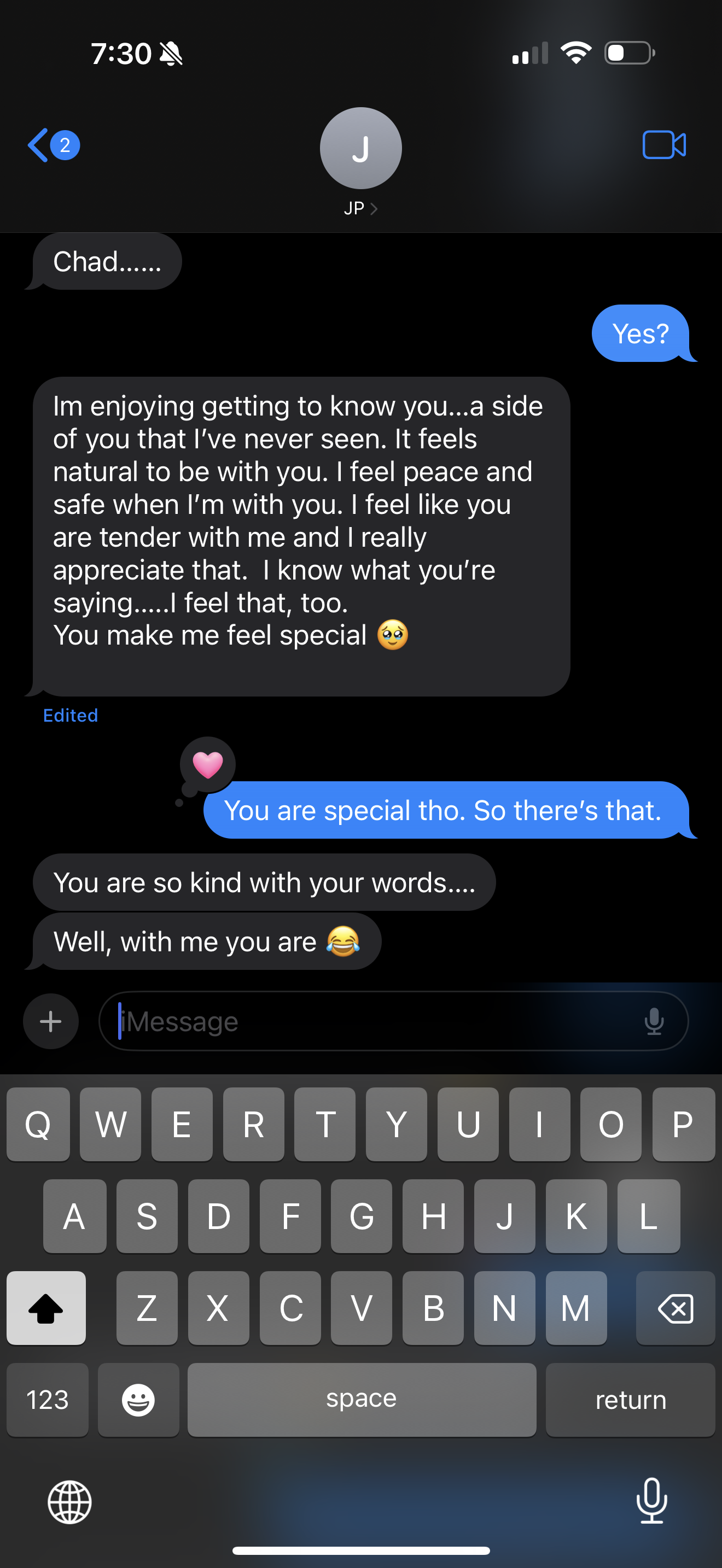The width and height of the screenshot is (722, 1568).
Task: Tap the space bar
Action: (x=362, y=1400)
